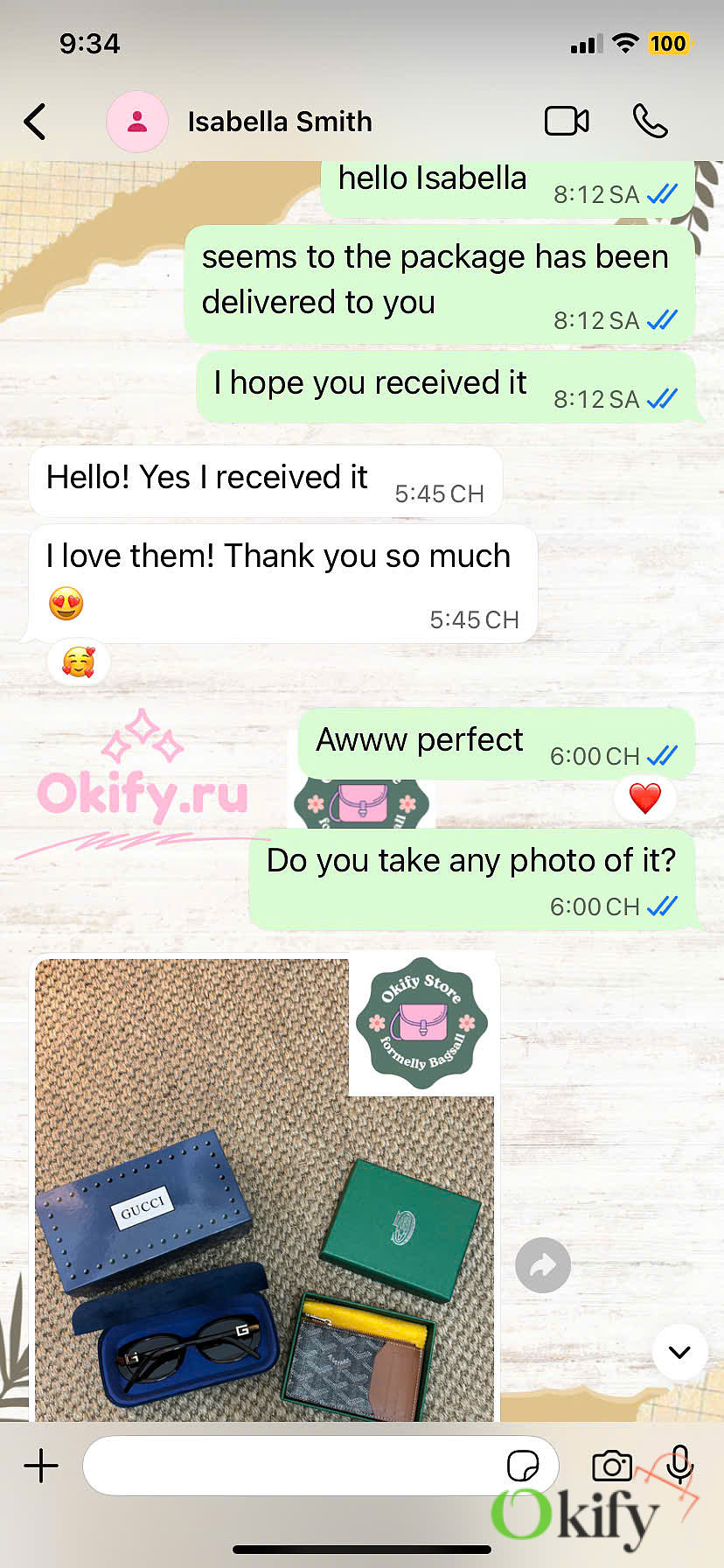Start a voice call with Isabella Smith
The image size is (724, 1568).
(x=651, y=122)
